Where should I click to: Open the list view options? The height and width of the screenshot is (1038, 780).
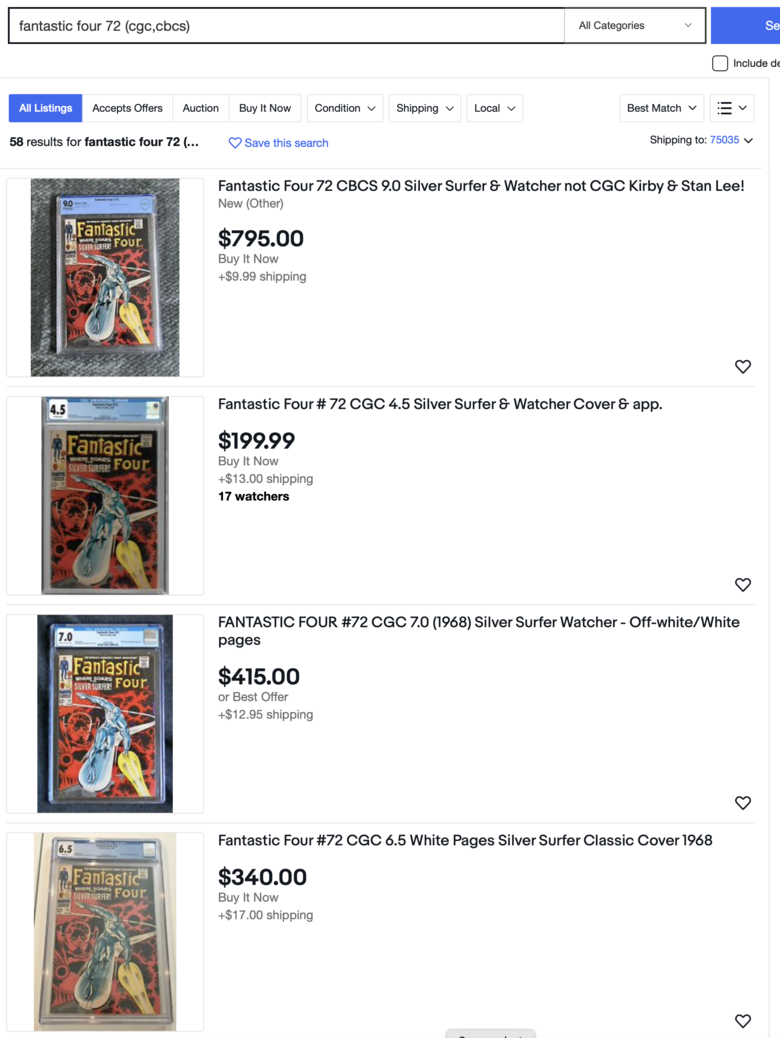[732, 108]
